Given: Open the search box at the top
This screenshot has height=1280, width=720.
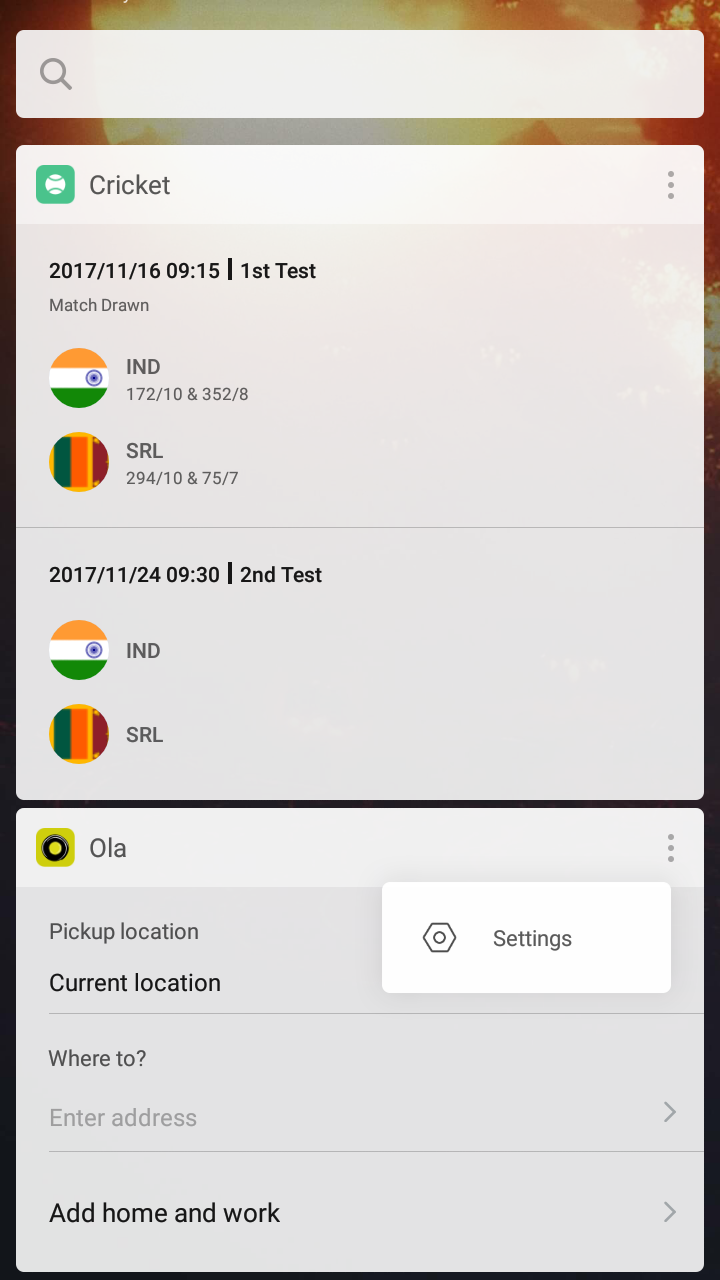Looking at the screenshot, I should (x=360, y=74).
